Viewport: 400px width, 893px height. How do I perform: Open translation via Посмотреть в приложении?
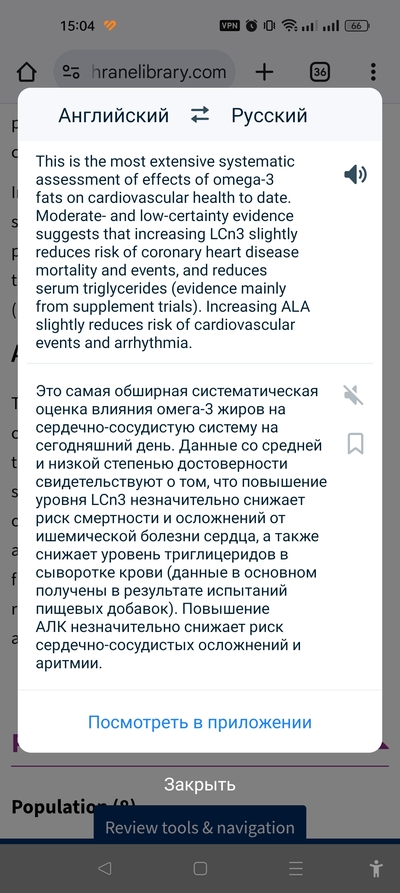200,722
